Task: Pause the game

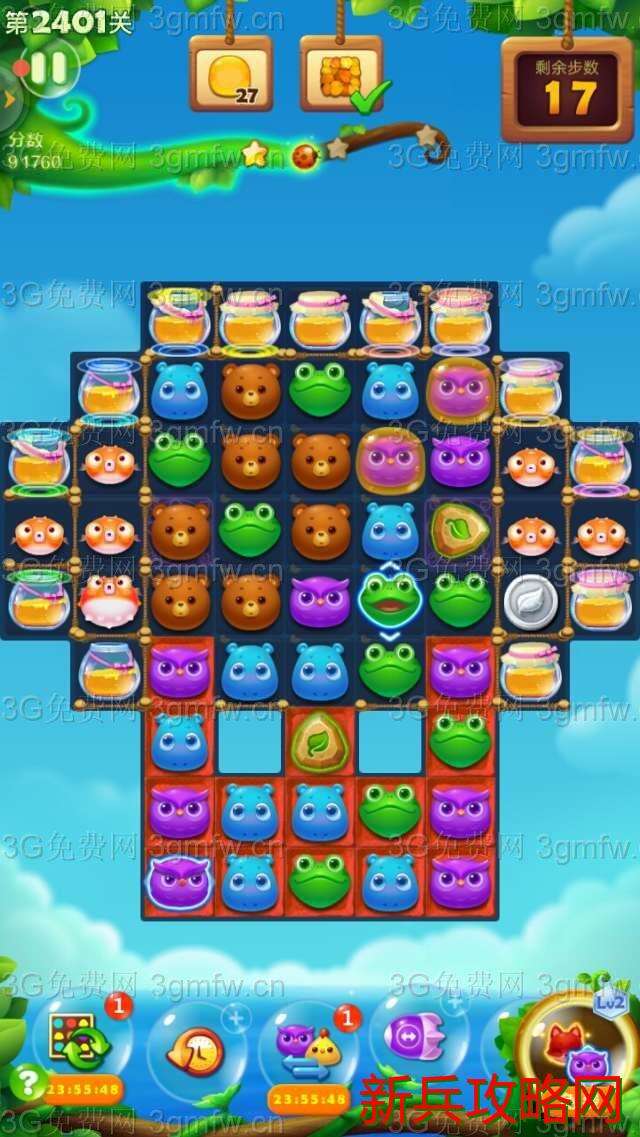Action: tap(47, 68)
